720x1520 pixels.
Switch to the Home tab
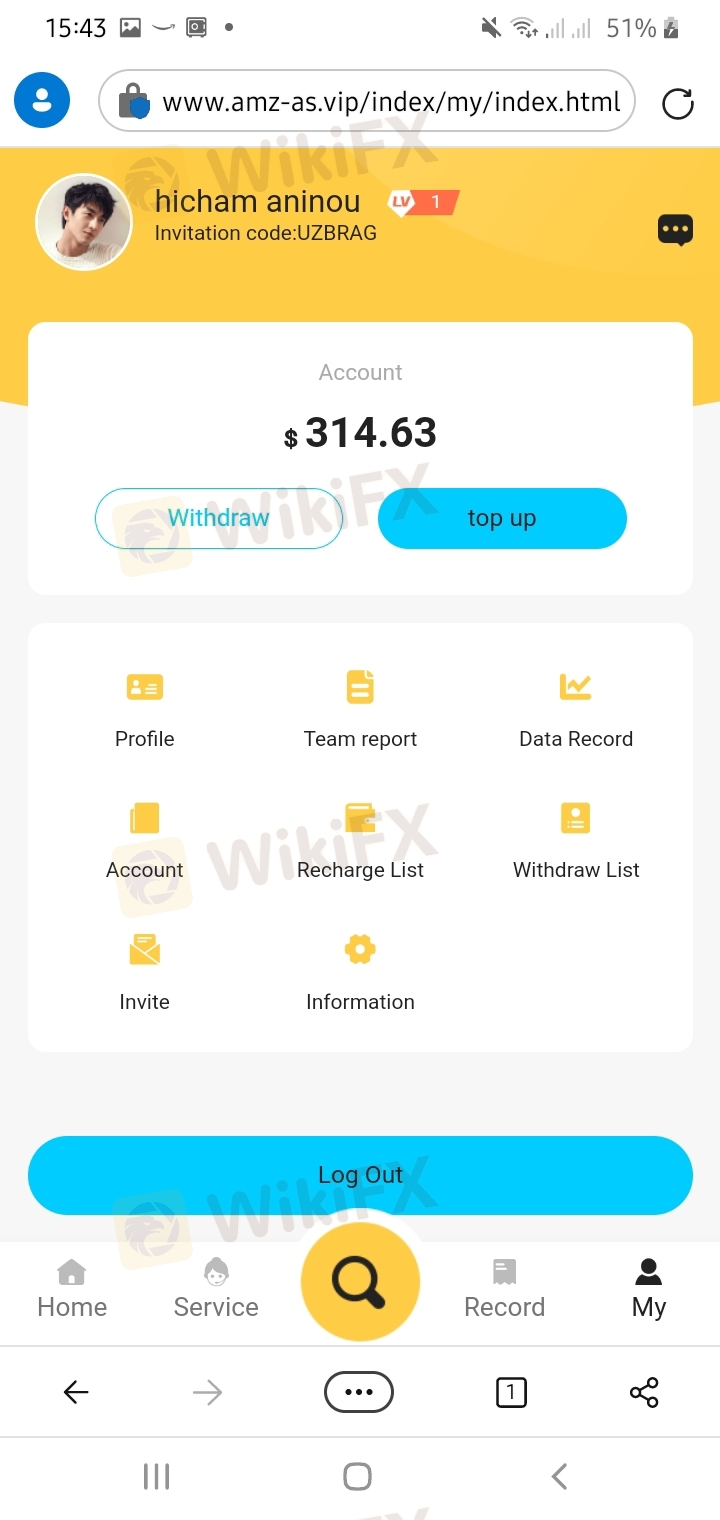(72, 1290)
